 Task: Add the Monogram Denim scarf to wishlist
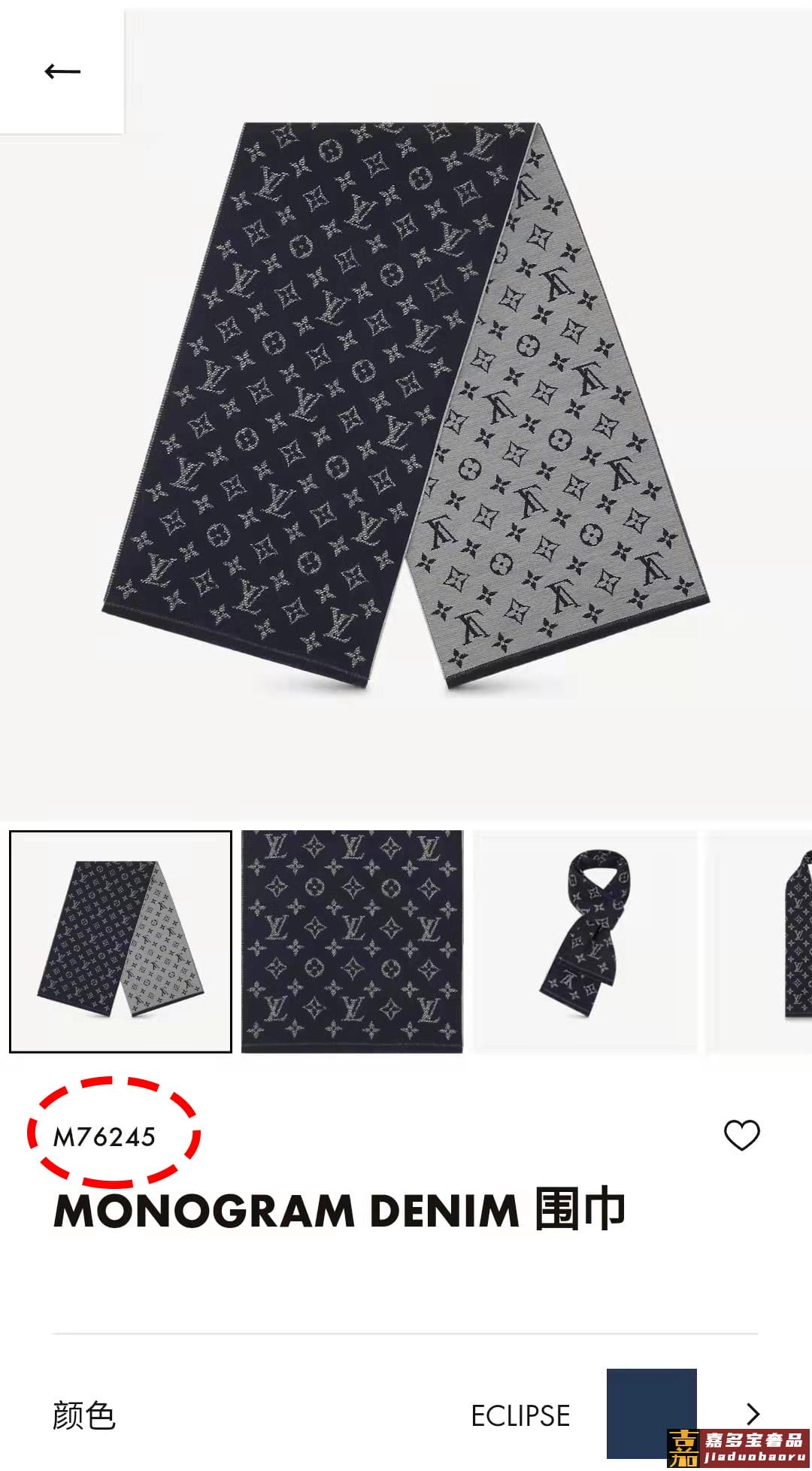[x=741, y=1135]
